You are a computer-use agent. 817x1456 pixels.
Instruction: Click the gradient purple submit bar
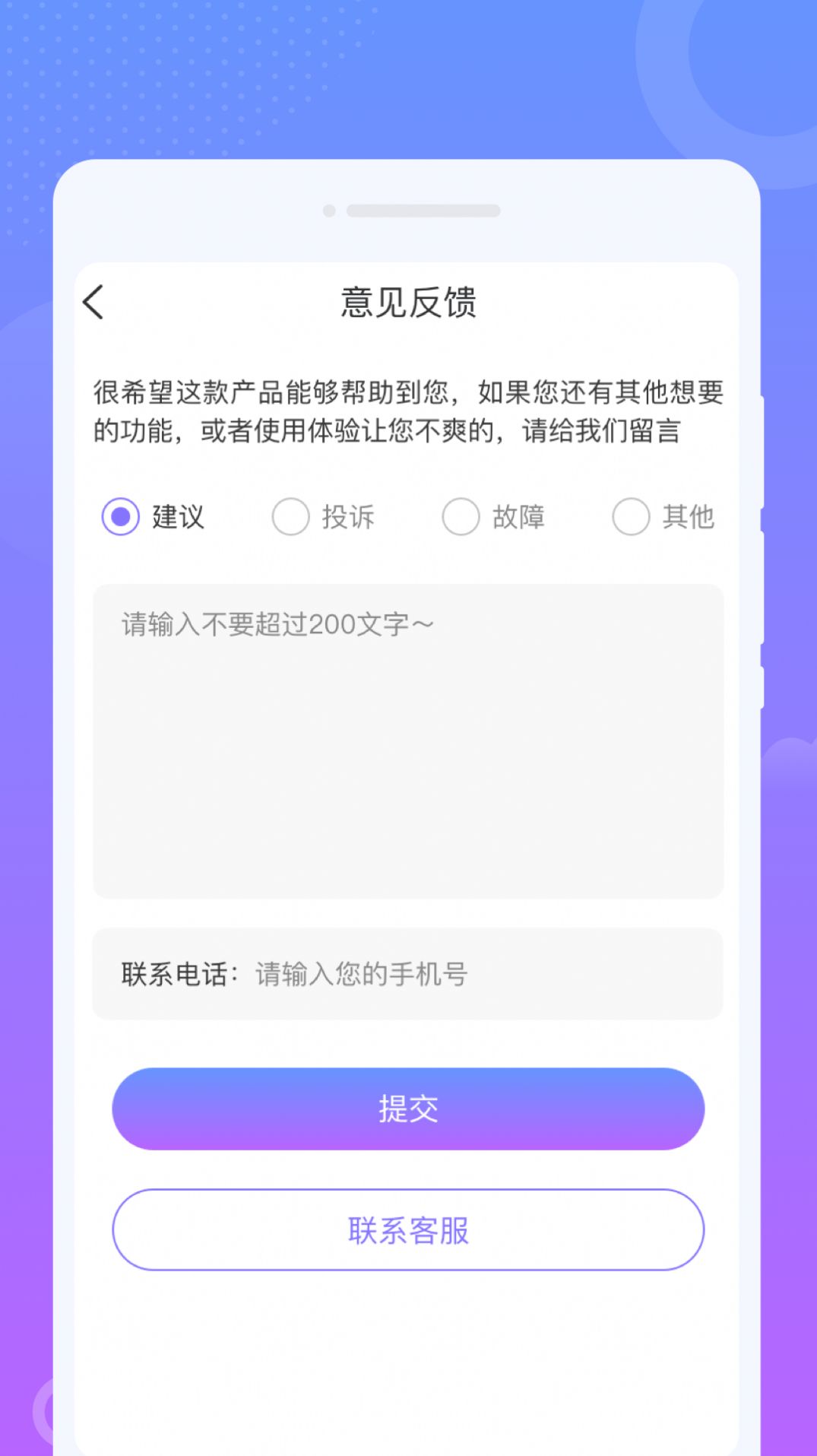pyautogui.click(x=408, y=1109)
